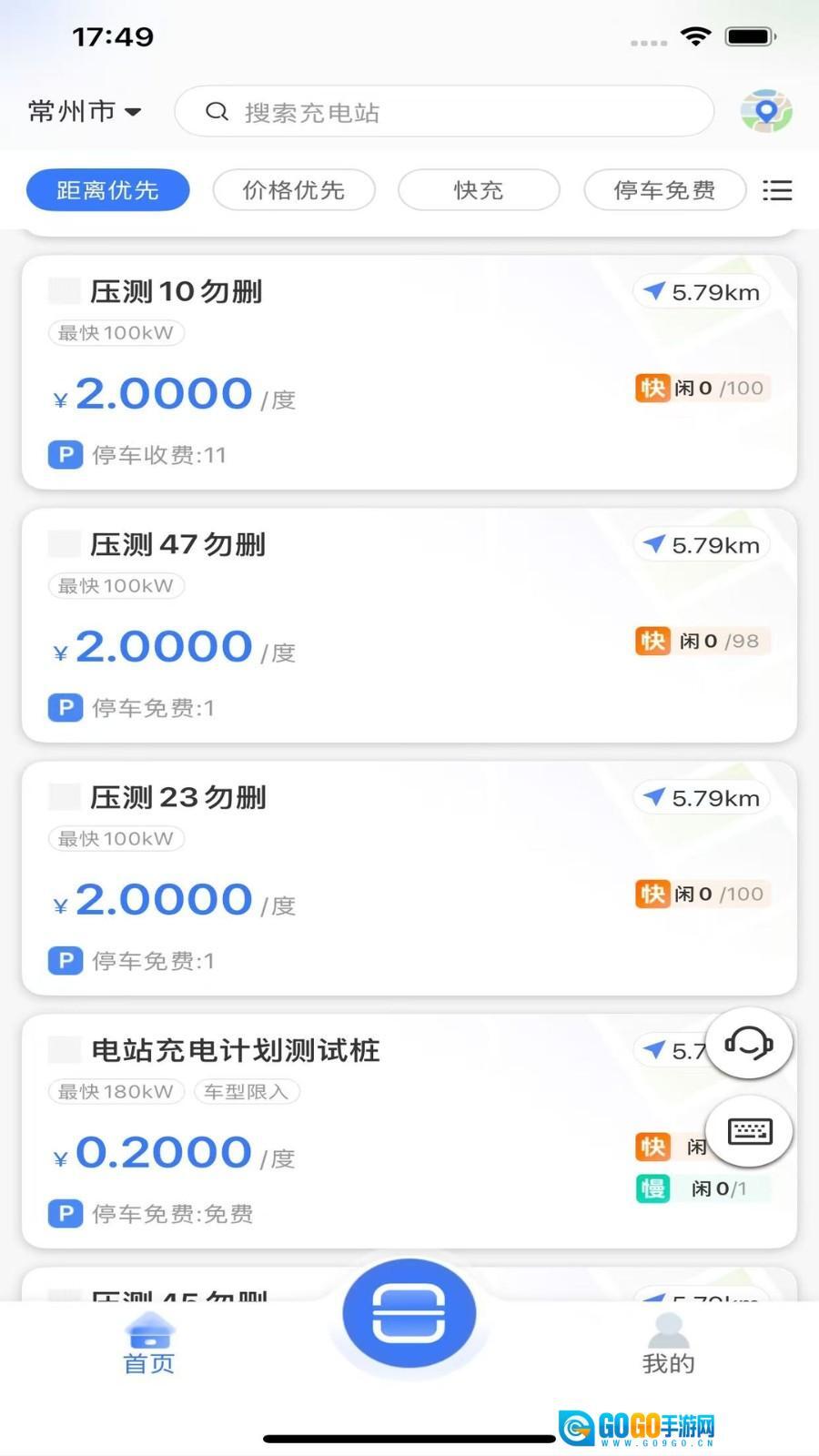Open the 压测23勿删 station card
The width and height of the screenshot is (819, 1456).
[409, 878]
